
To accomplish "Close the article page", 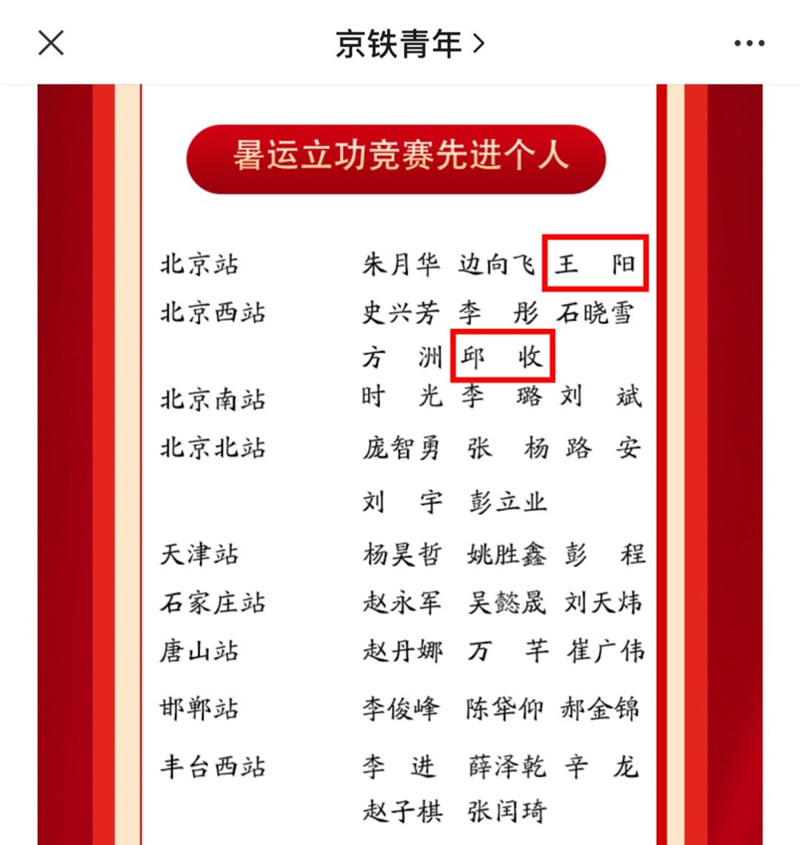I will [51, 43].
